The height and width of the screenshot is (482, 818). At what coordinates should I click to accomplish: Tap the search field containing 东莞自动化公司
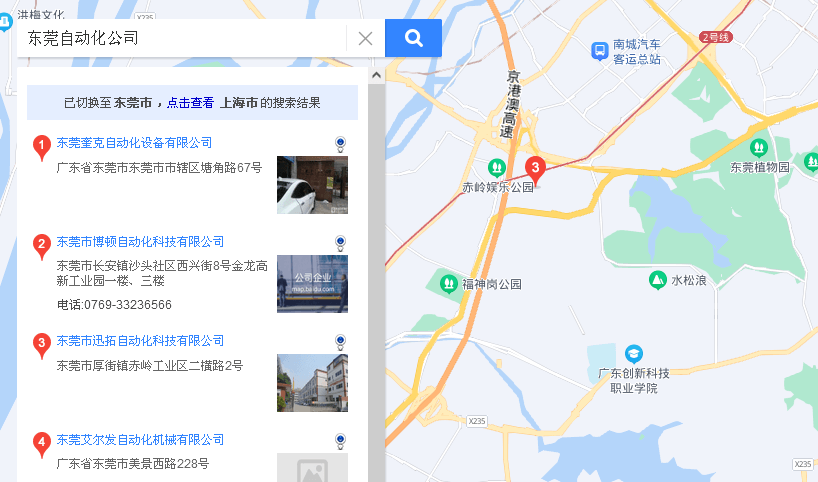(x=180, y=39)
